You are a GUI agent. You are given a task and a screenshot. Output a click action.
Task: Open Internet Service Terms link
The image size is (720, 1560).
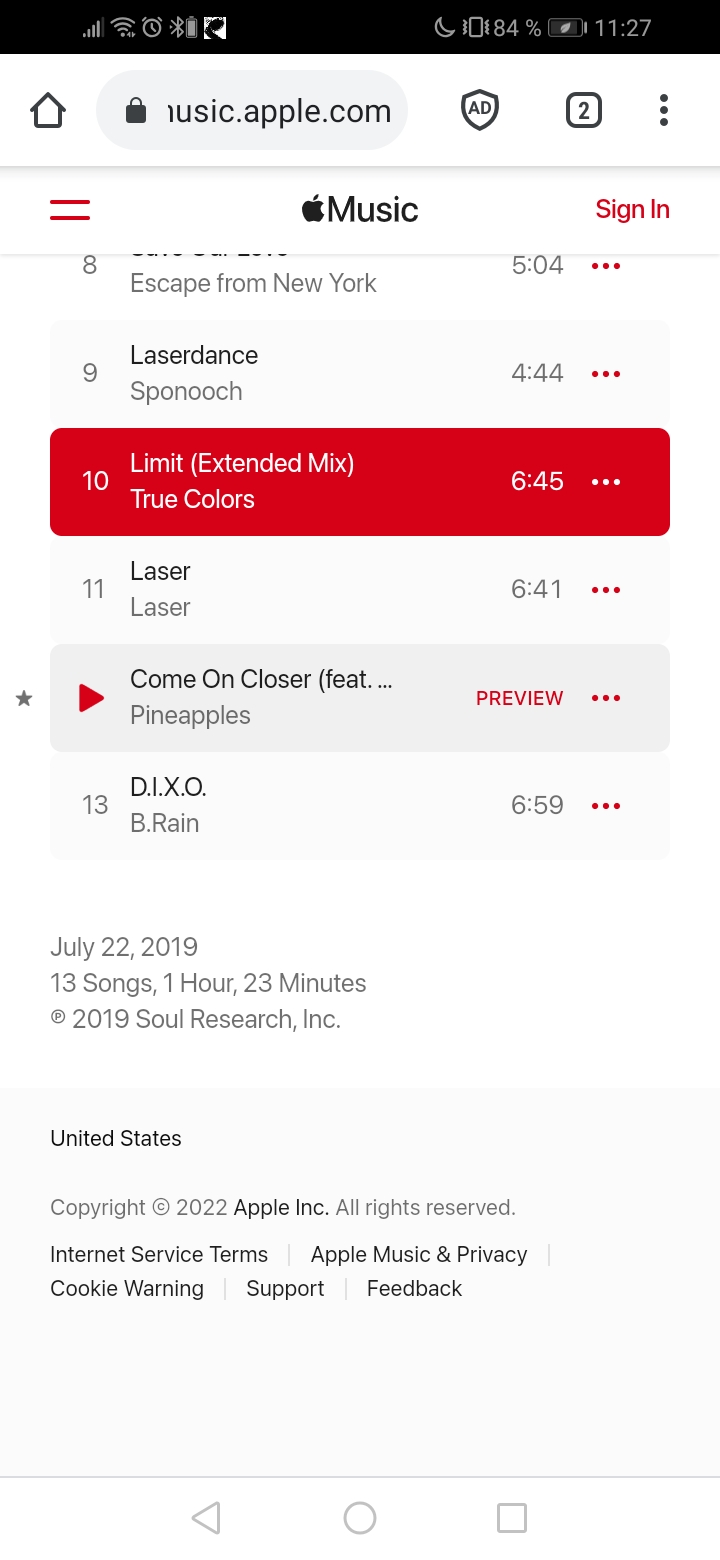(159, 1254)
